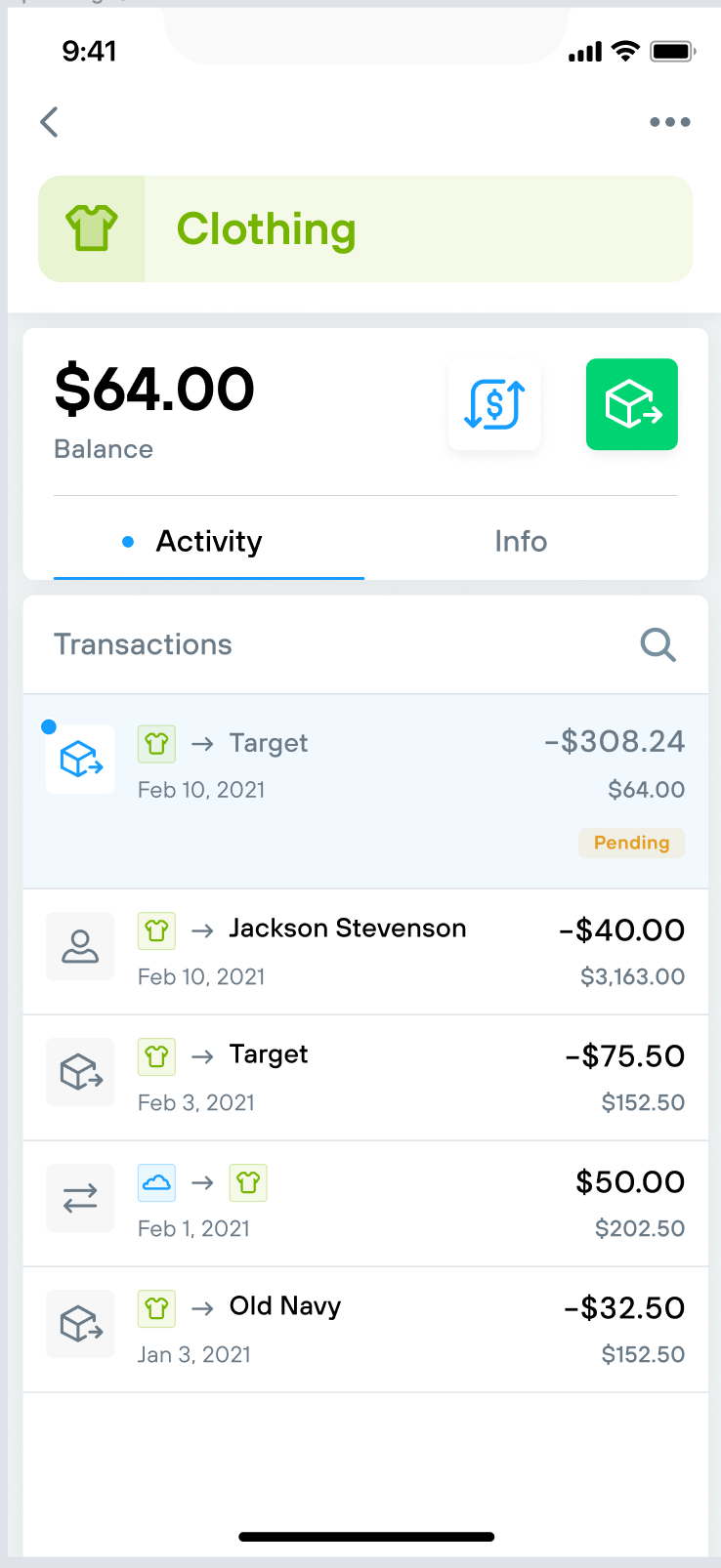Tap the Clothing category header
The height and width of the screenshot is (1568, 721).
(x=365, y=228)
